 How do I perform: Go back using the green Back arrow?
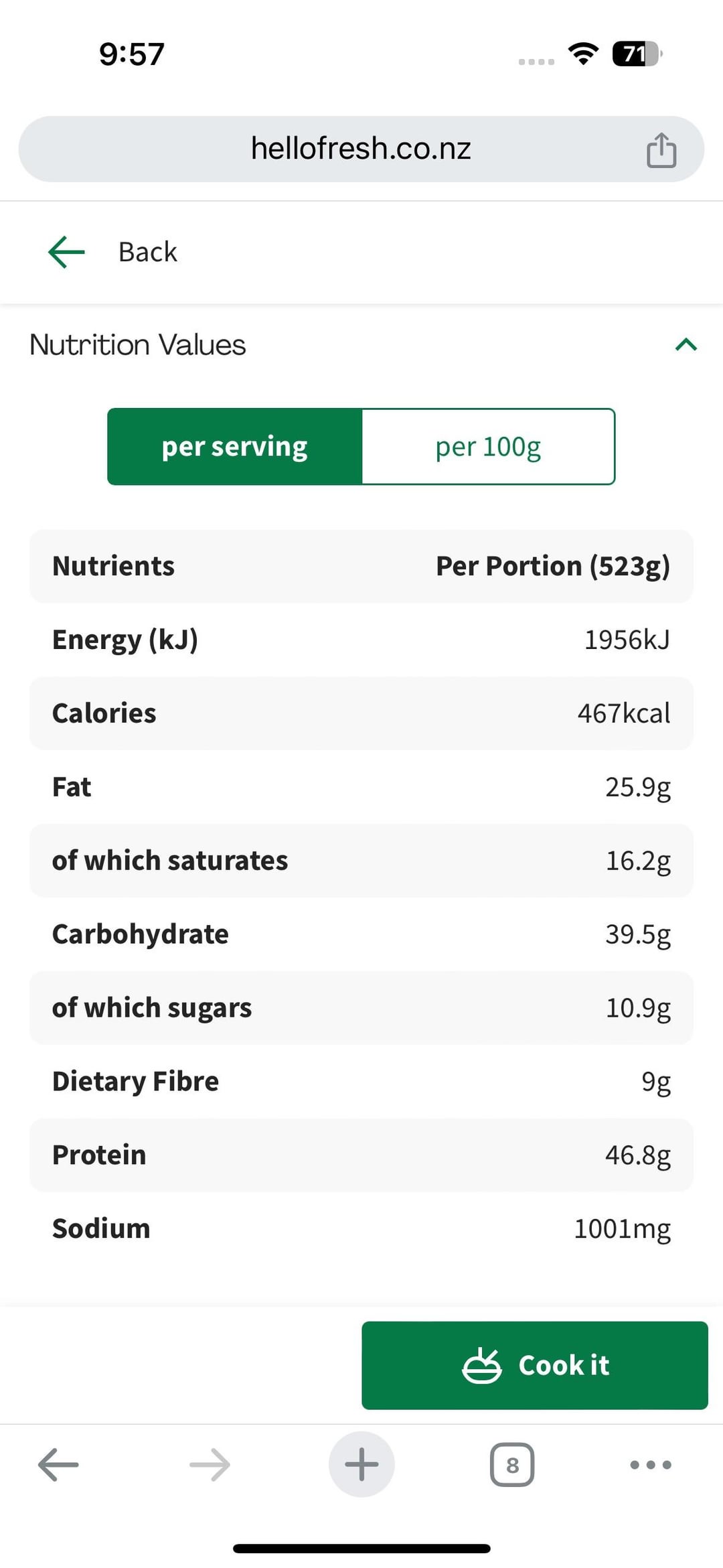coord(67,252)
